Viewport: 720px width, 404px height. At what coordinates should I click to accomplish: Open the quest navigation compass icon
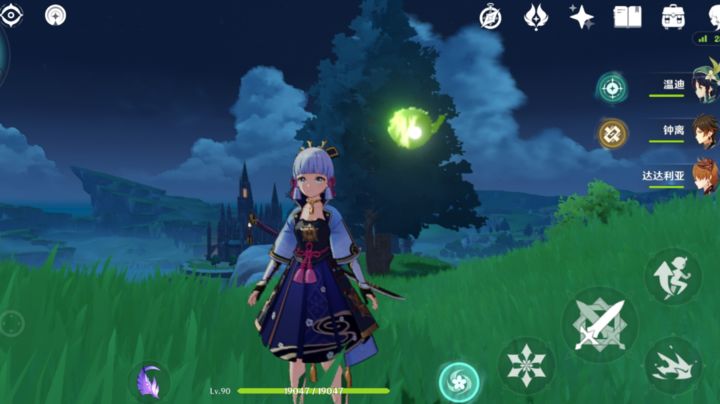(x=57, y=15)
